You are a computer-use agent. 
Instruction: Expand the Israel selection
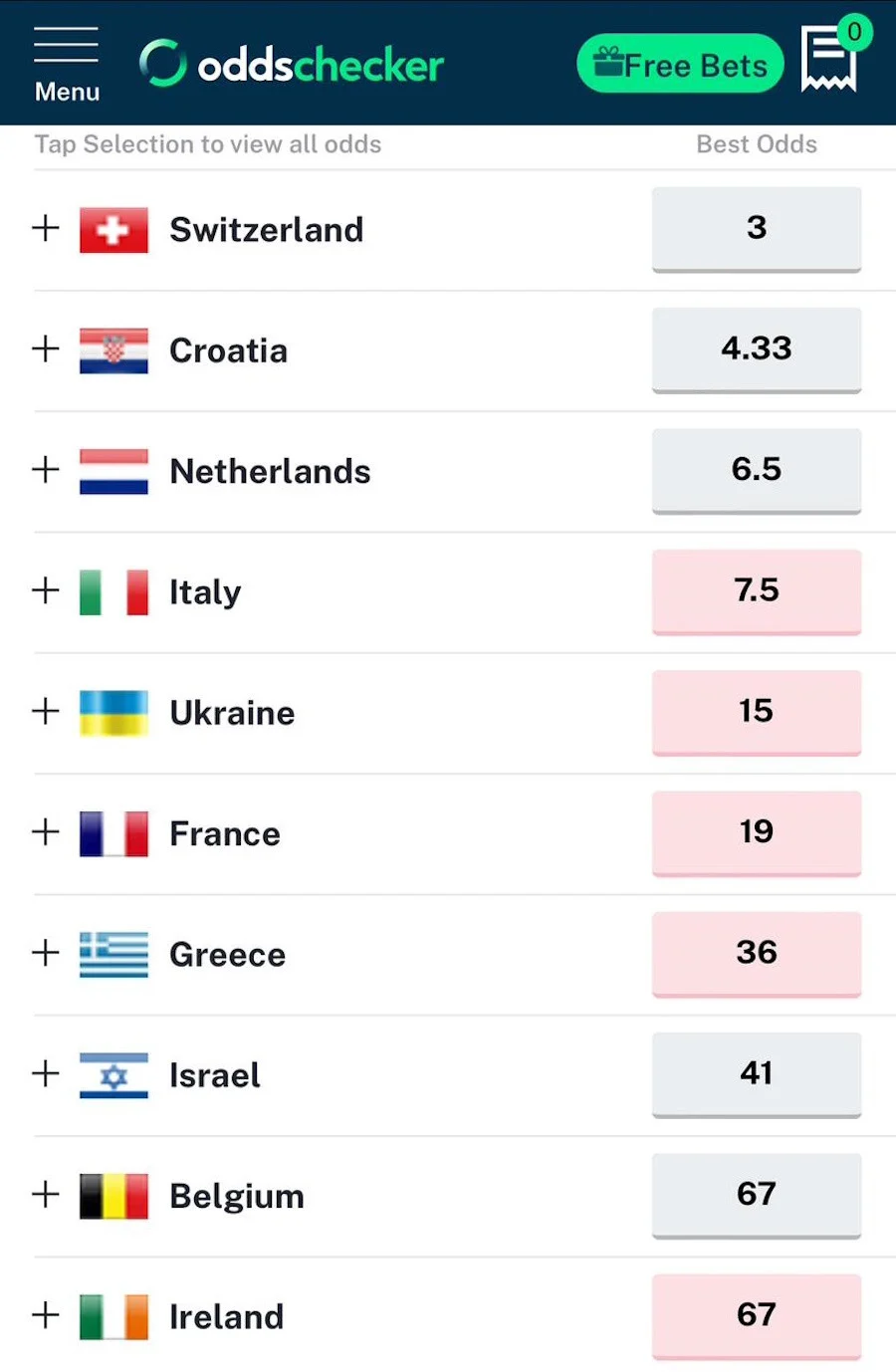coord(46,1073)
